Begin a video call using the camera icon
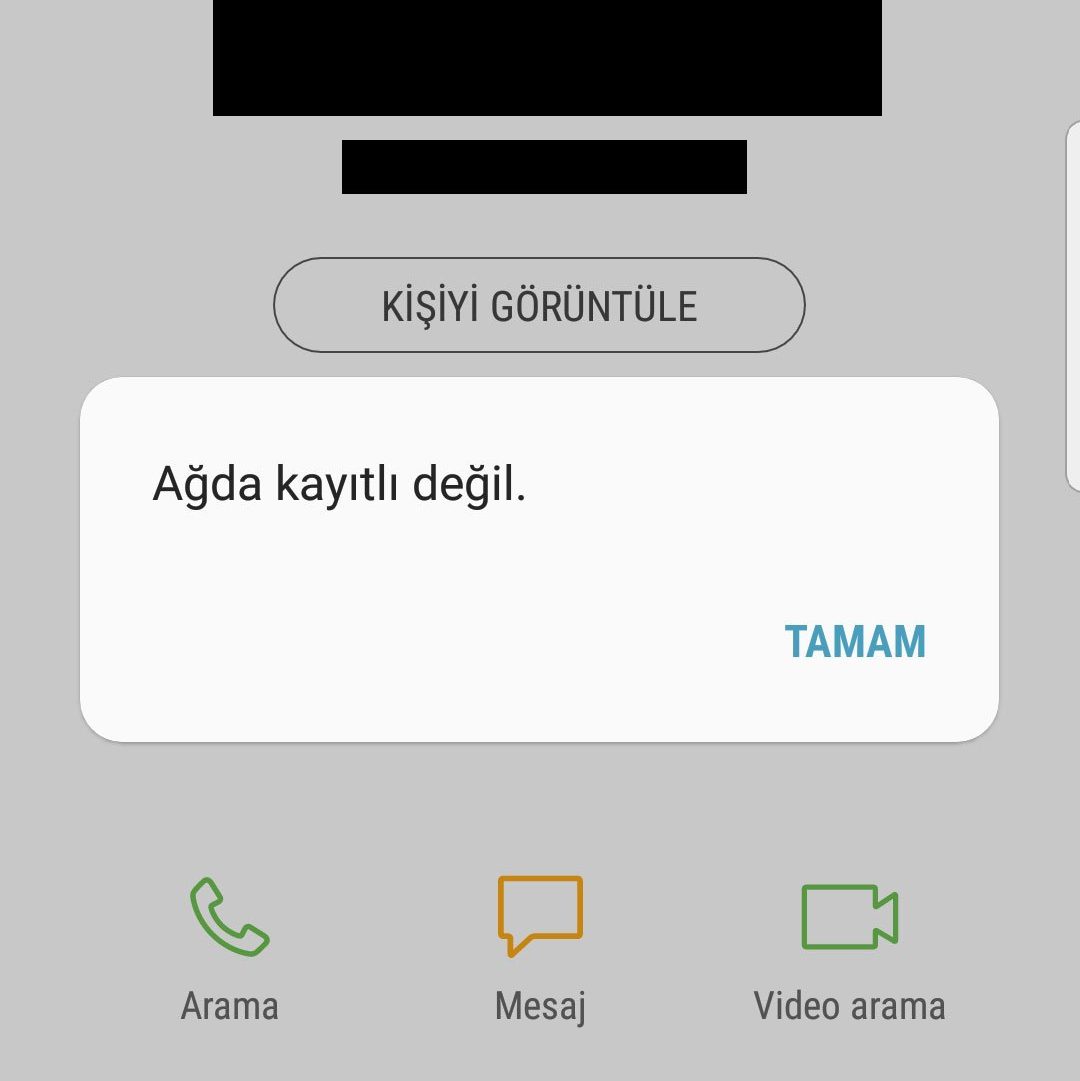The image size is (1080, 1081). tap(851, 912)
